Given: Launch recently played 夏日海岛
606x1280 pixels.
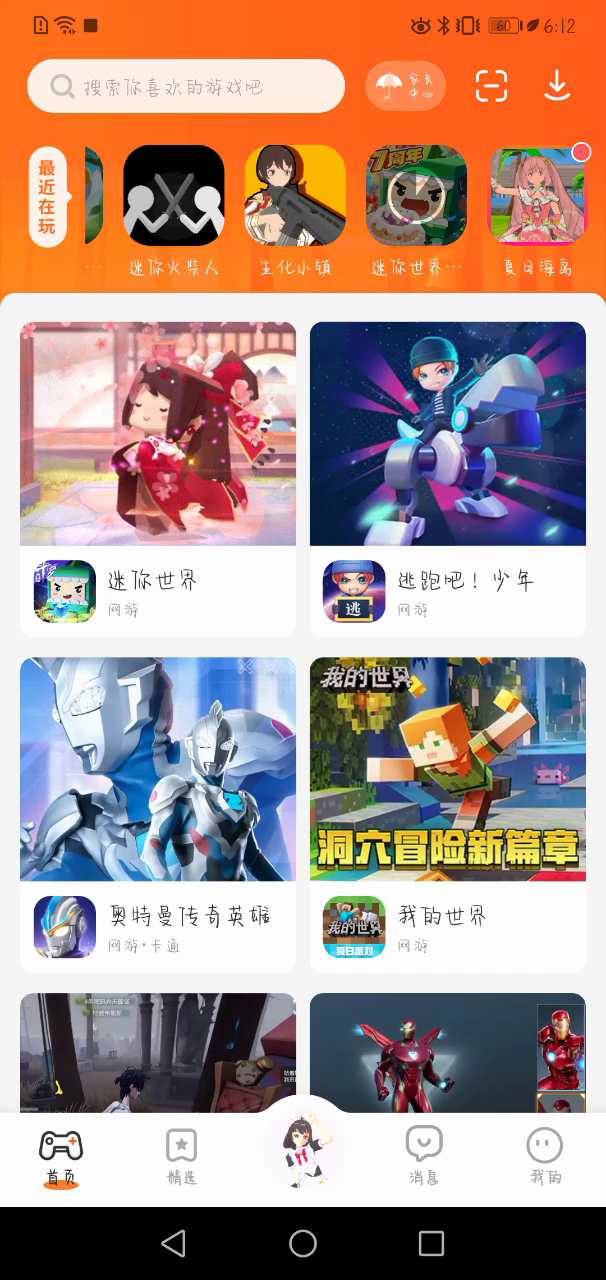Looking at the screenshot, I should coord(538,196).
